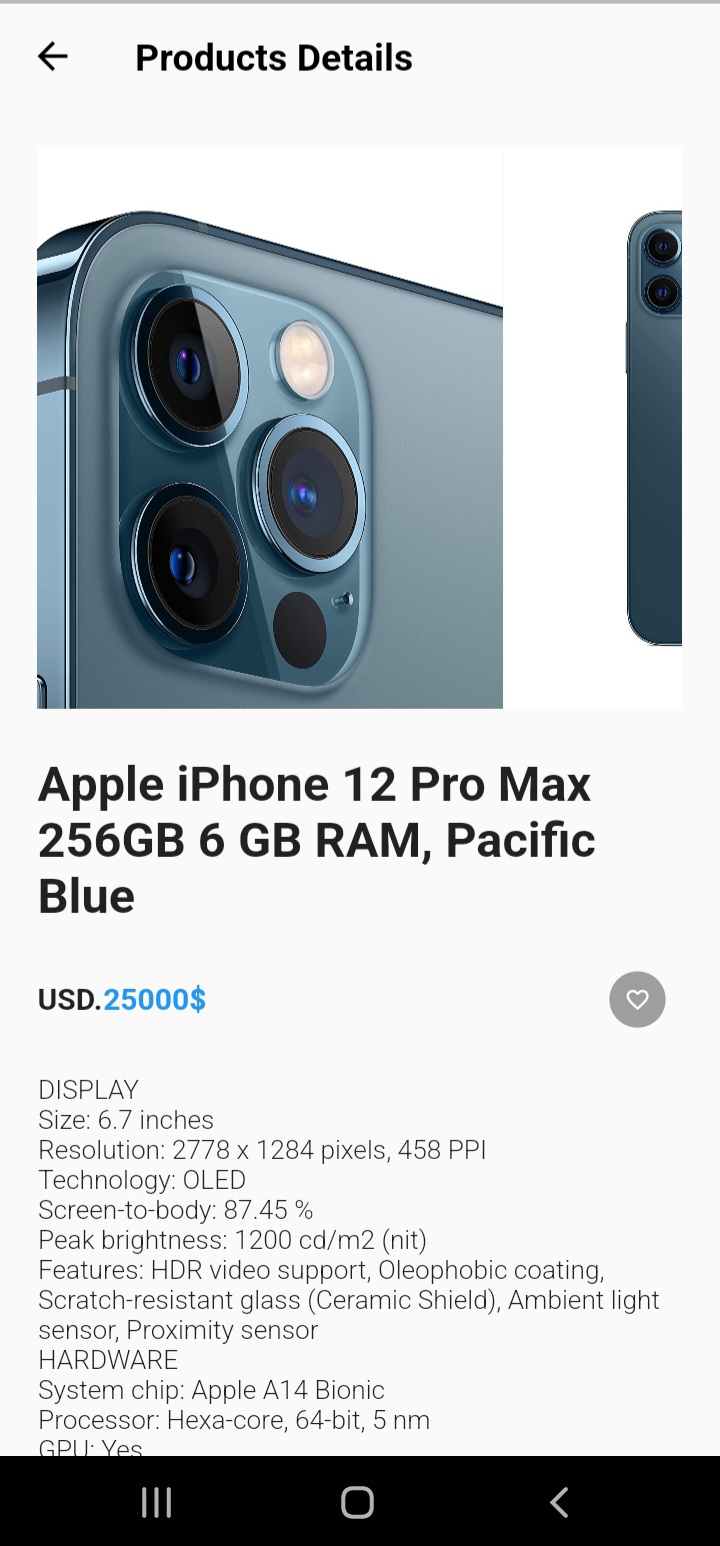Open the recent apps view

[x=156, y=1501]
